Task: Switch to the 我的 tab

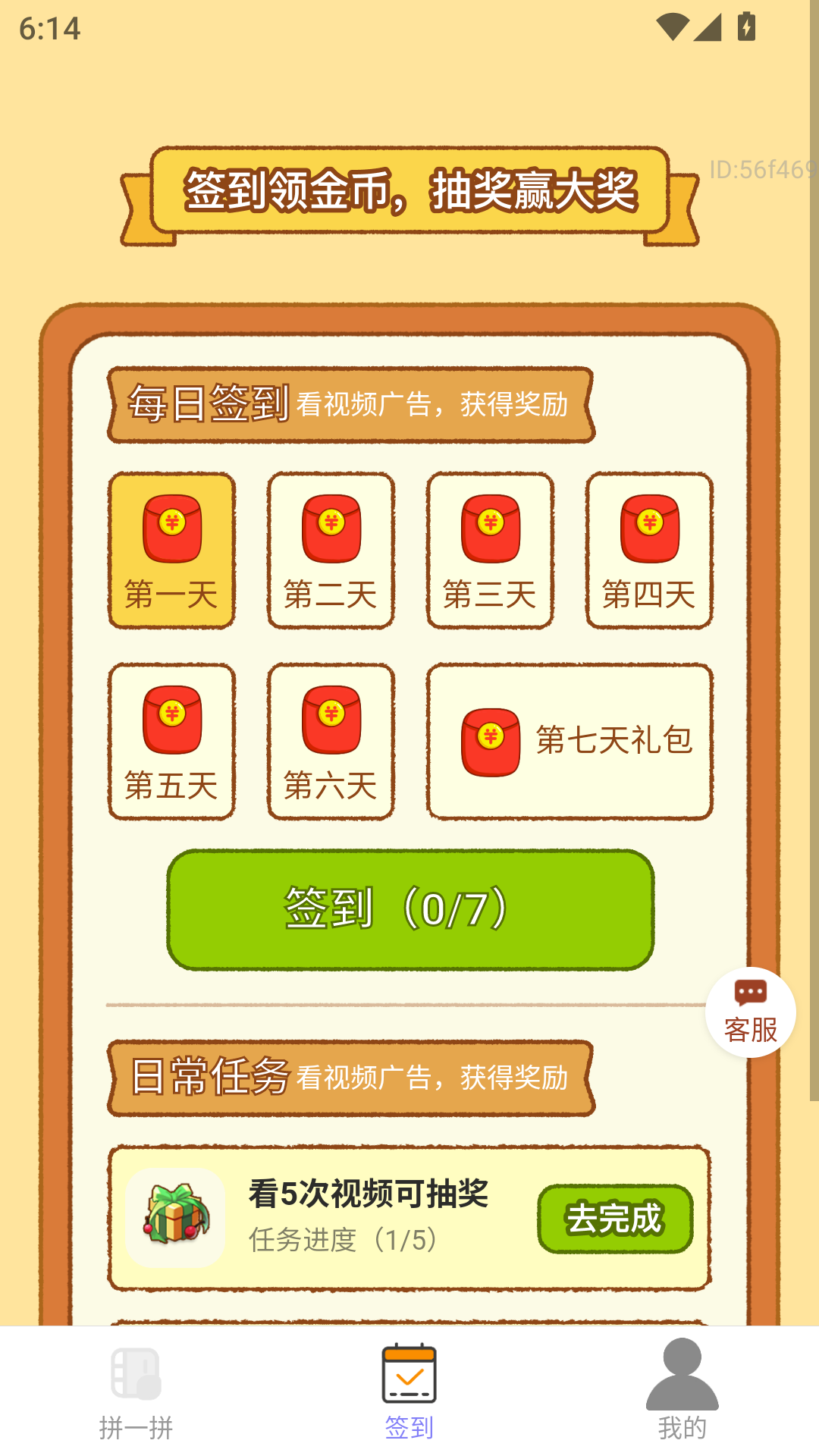Action: 682,1392
